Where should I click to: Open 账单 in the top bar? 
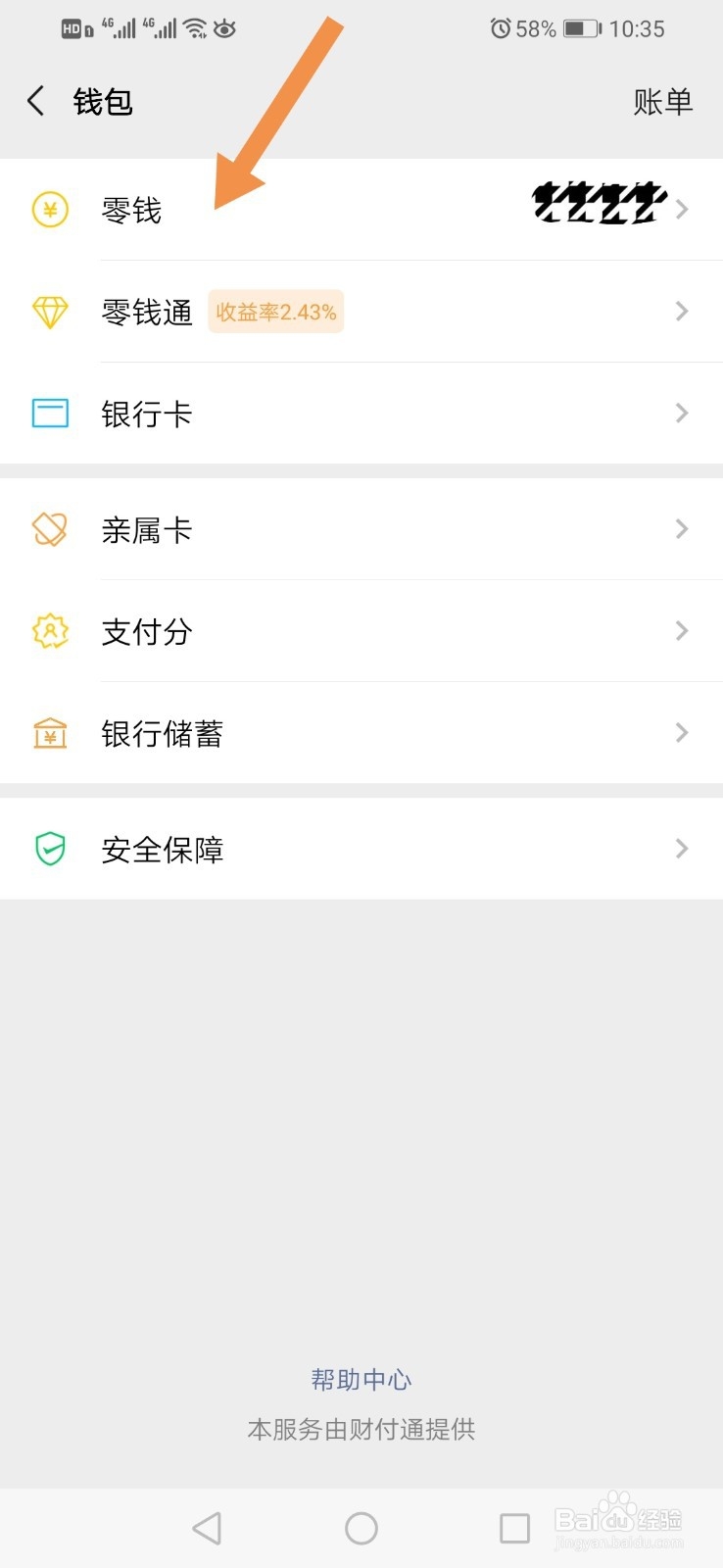pyautogui.click(x=662, y=101)
